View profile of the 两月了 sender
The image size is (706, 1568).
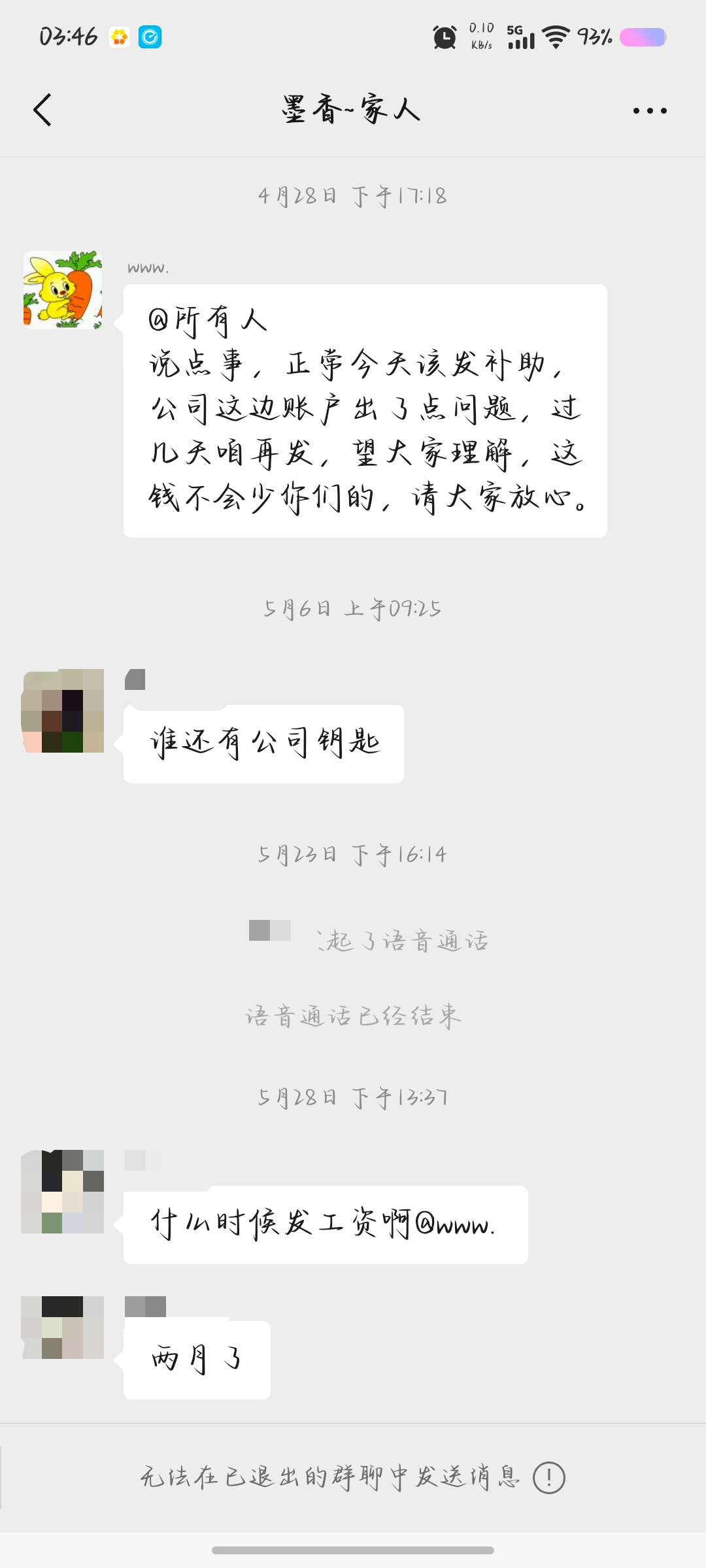point(63,1328)
